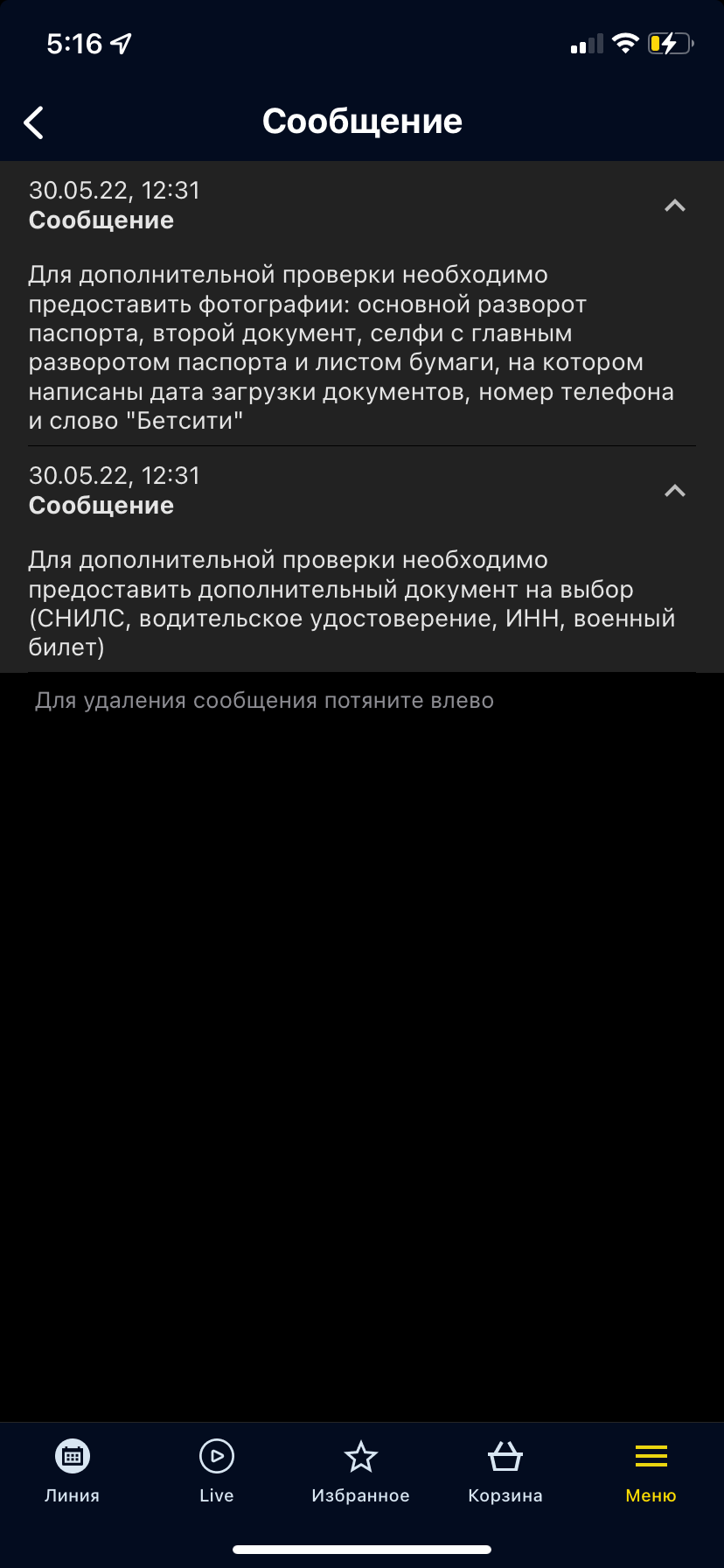724x1568 pixels.
Task: Go to the Избранное tab
Action: [360, 1471]
